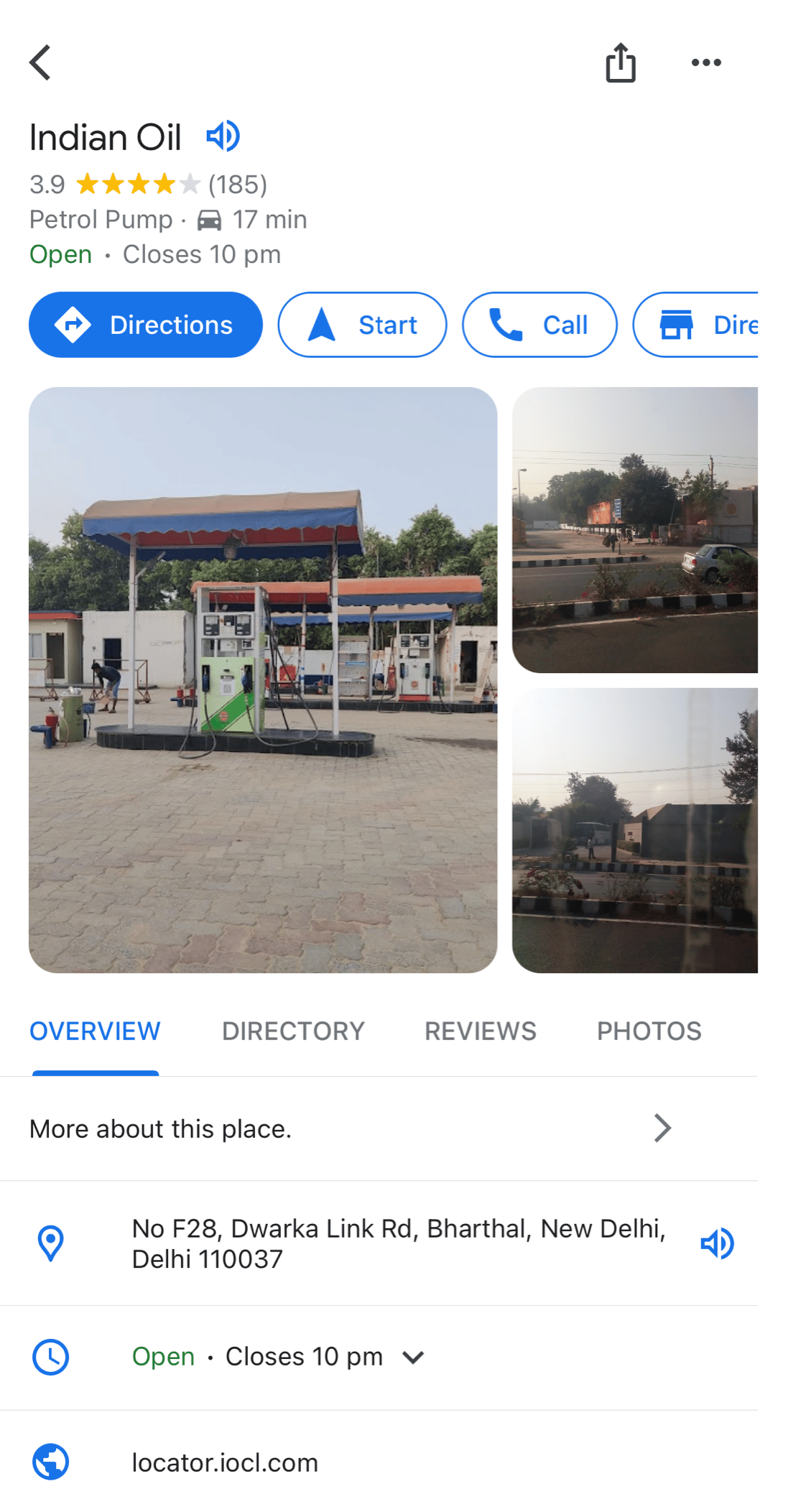Screen dimensions: 788x1512
Task: Listen to the address read aloud
Action: (717, 1243)
